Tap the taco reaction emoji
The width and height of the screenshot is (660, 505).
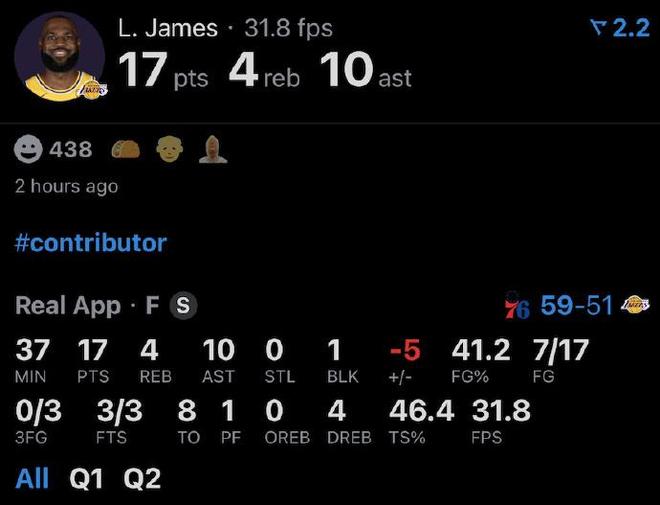pos(126,150)
